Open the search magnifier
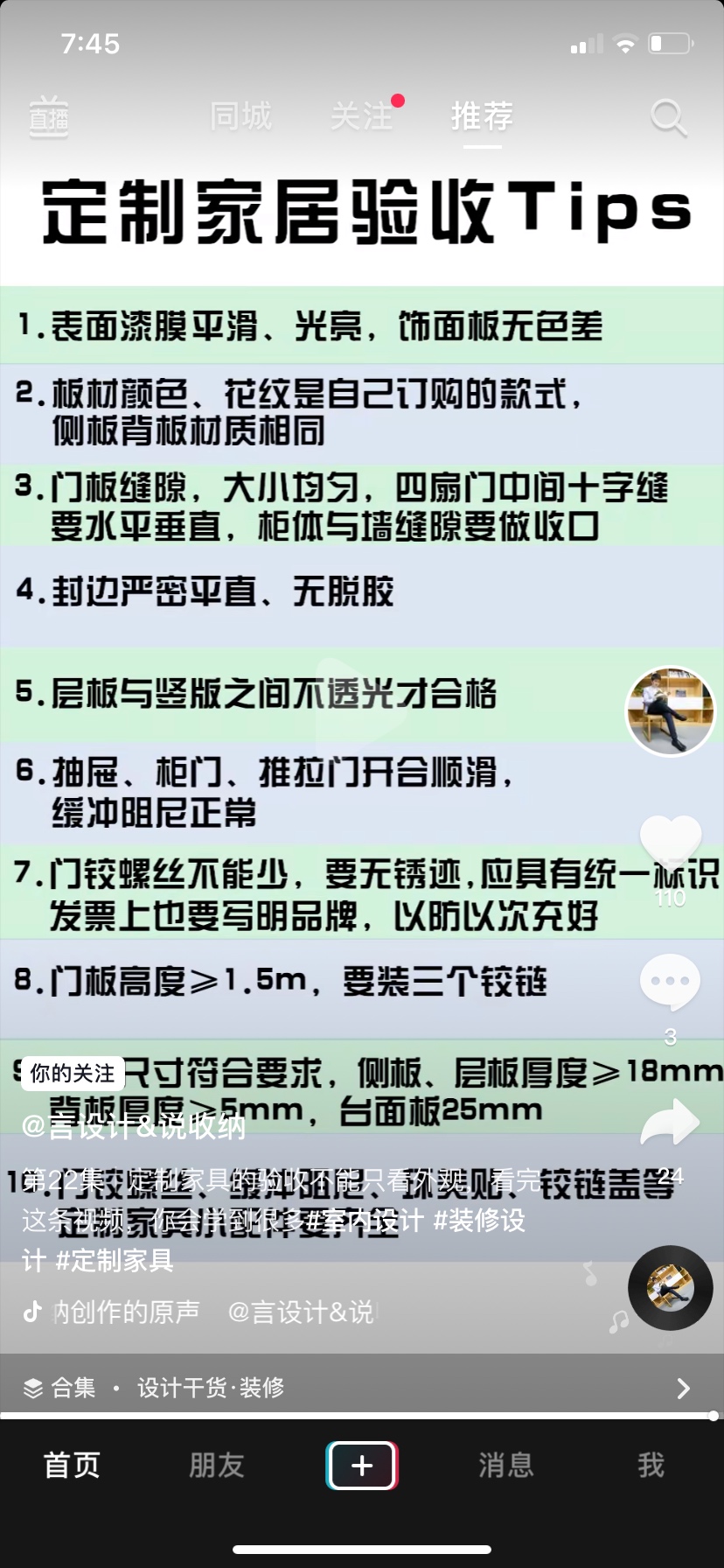 pos(669,116)
